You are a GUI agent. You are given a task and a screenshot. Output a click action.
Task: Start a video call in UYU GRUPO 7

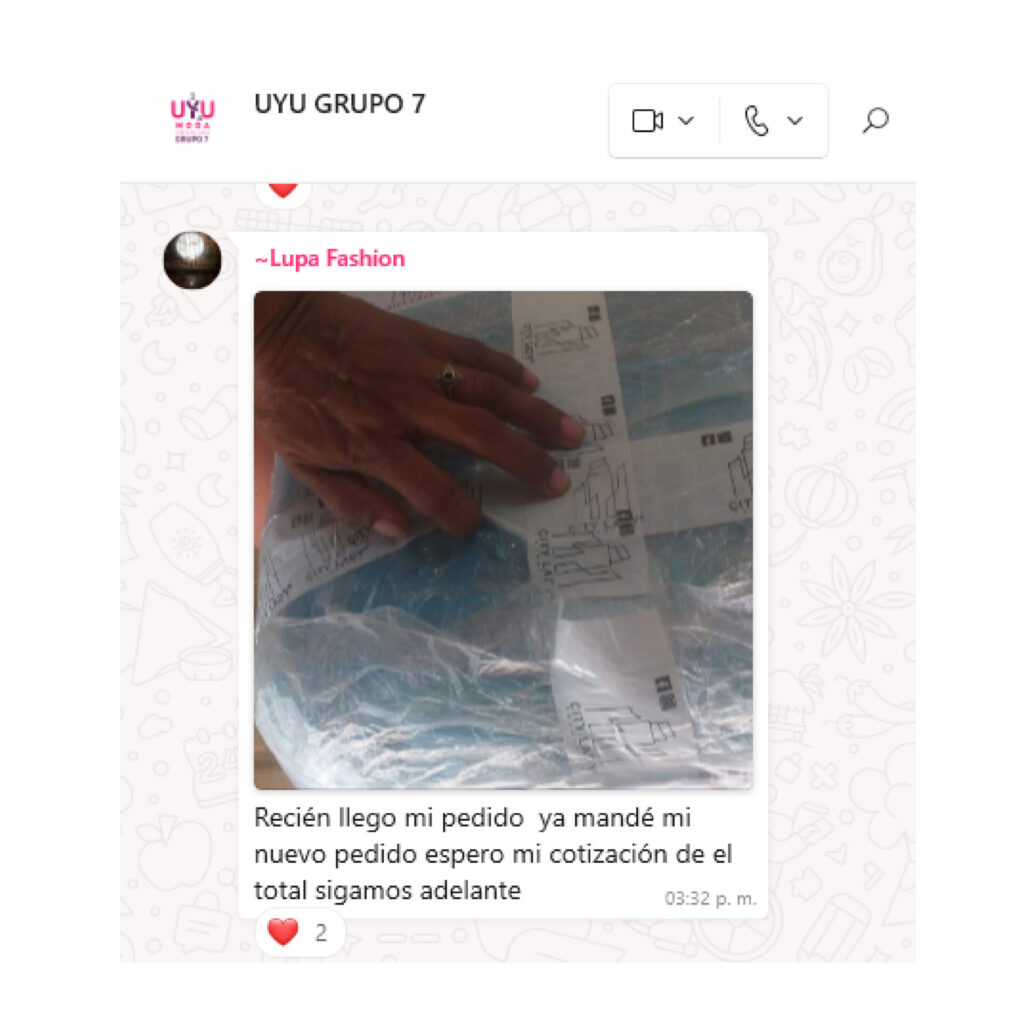point(647,121)
